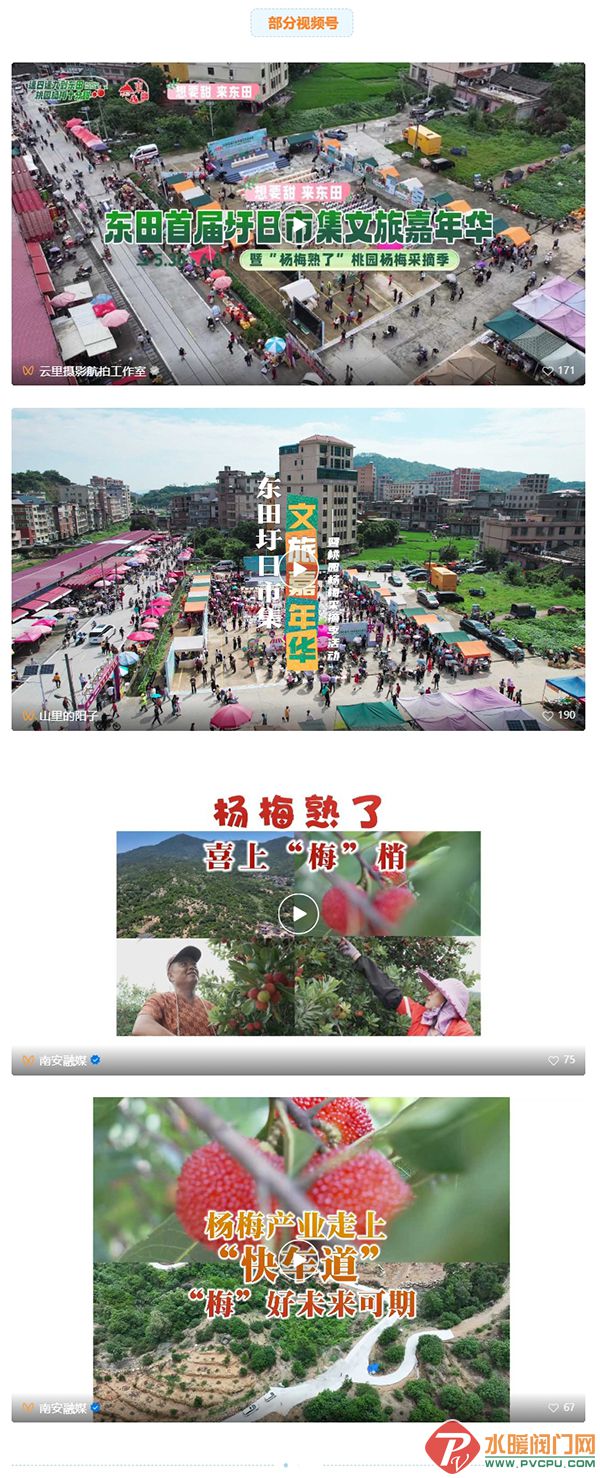Play the 东田圩日市集 video by 山里的阳子

tap(298, 569)
